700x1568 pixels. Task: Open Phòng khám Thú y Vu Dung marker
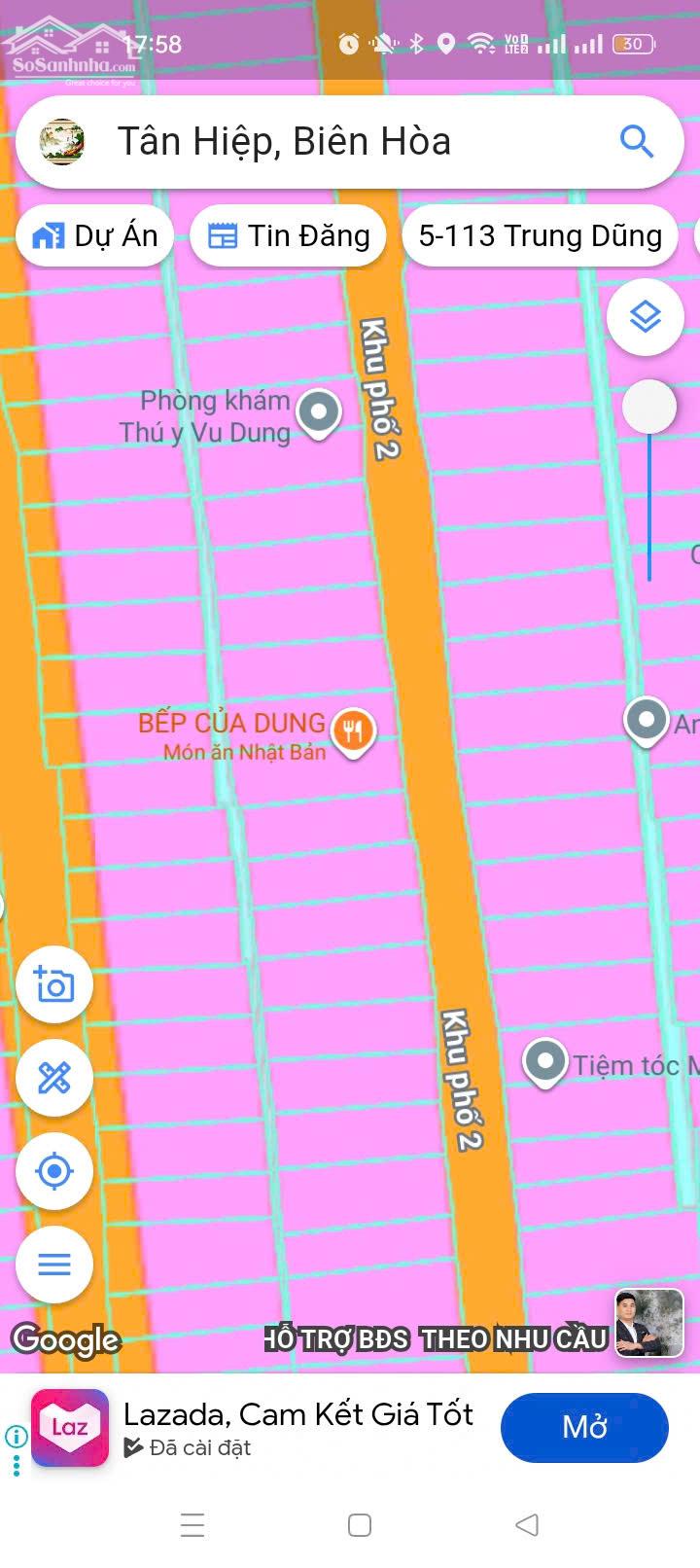(x=318, y=412)
